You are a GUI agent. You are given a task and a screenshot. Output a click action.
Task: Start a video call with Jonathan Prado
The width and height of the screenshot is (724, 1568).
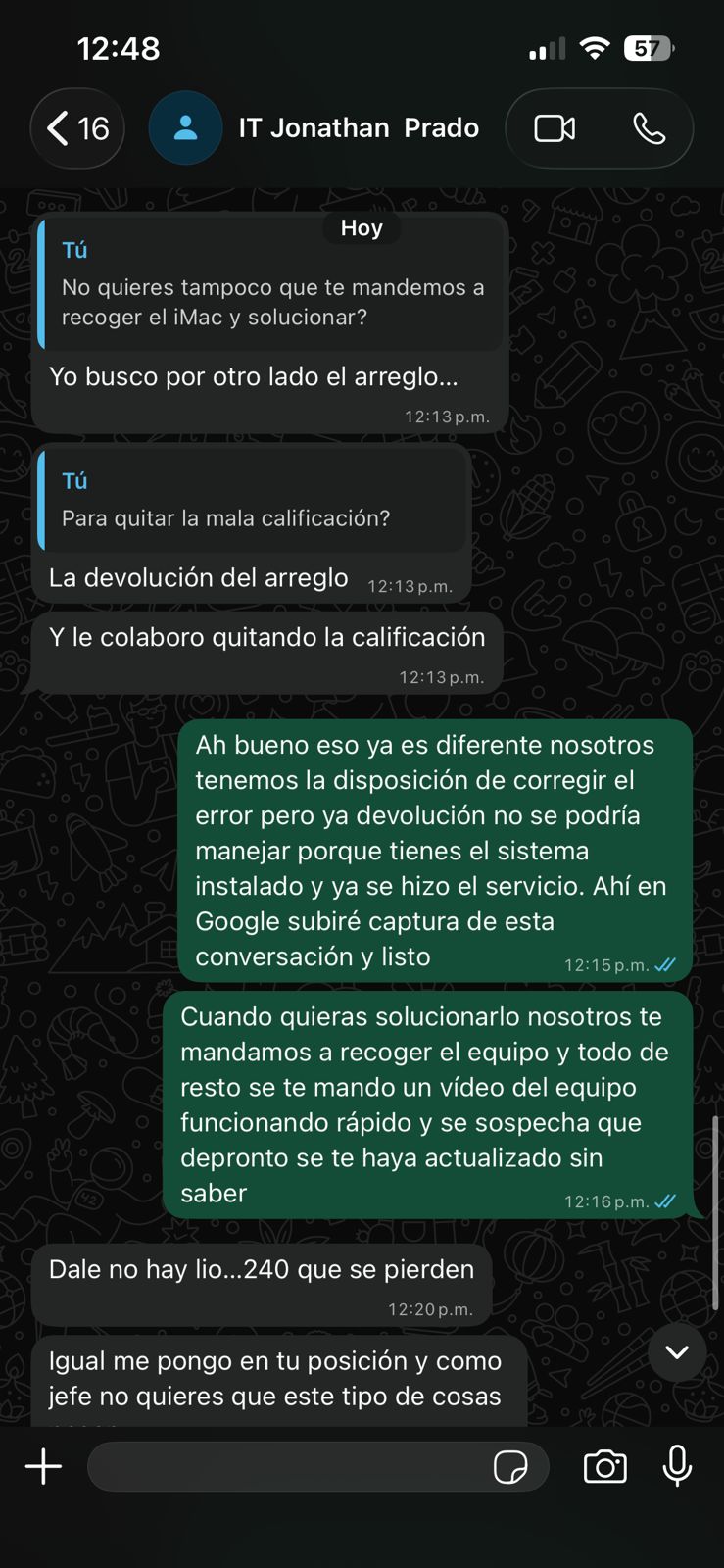click(555, 128)
